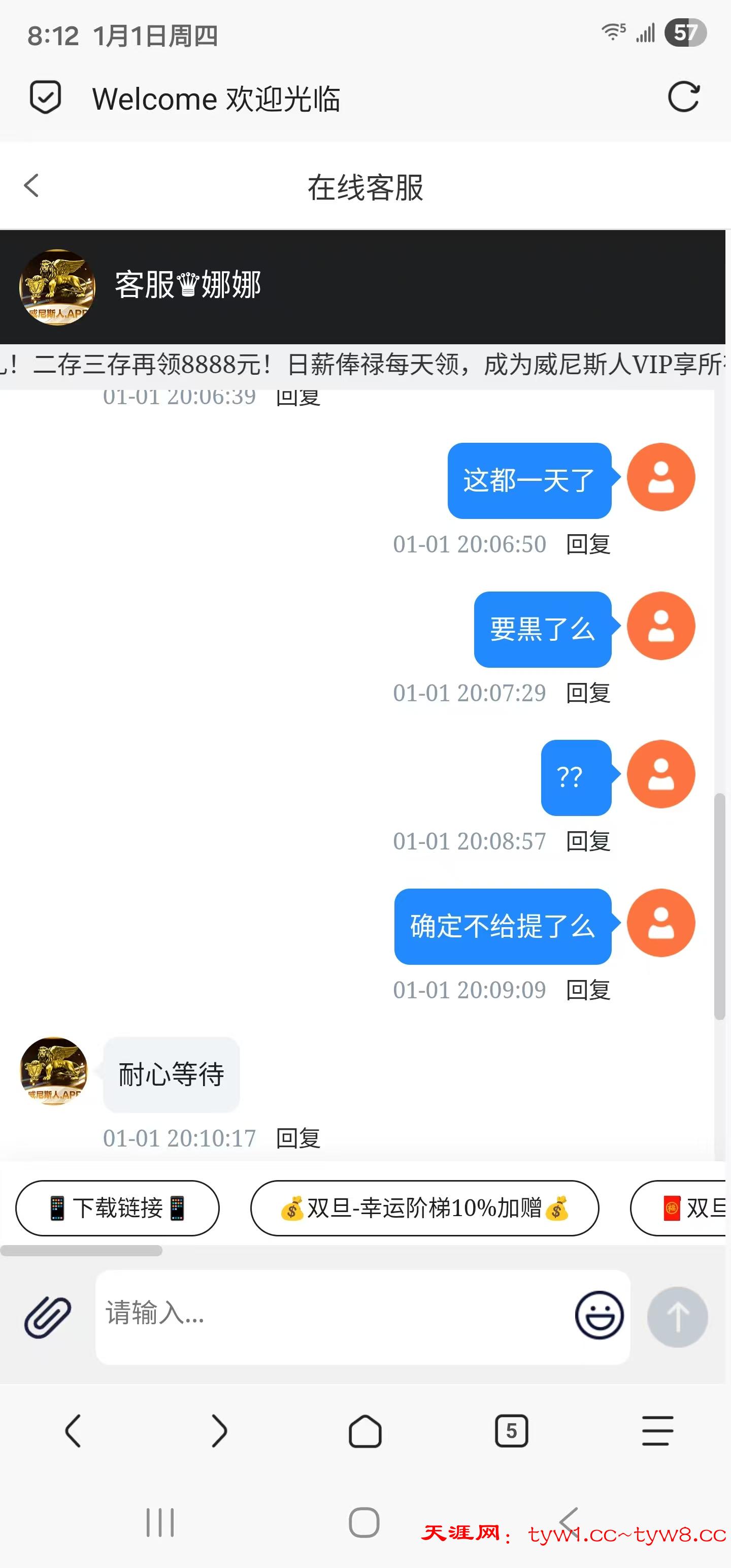The image size is (731, 1568).
Task: Open the browser tabs icon showing 5
Action: (512, 1431)
